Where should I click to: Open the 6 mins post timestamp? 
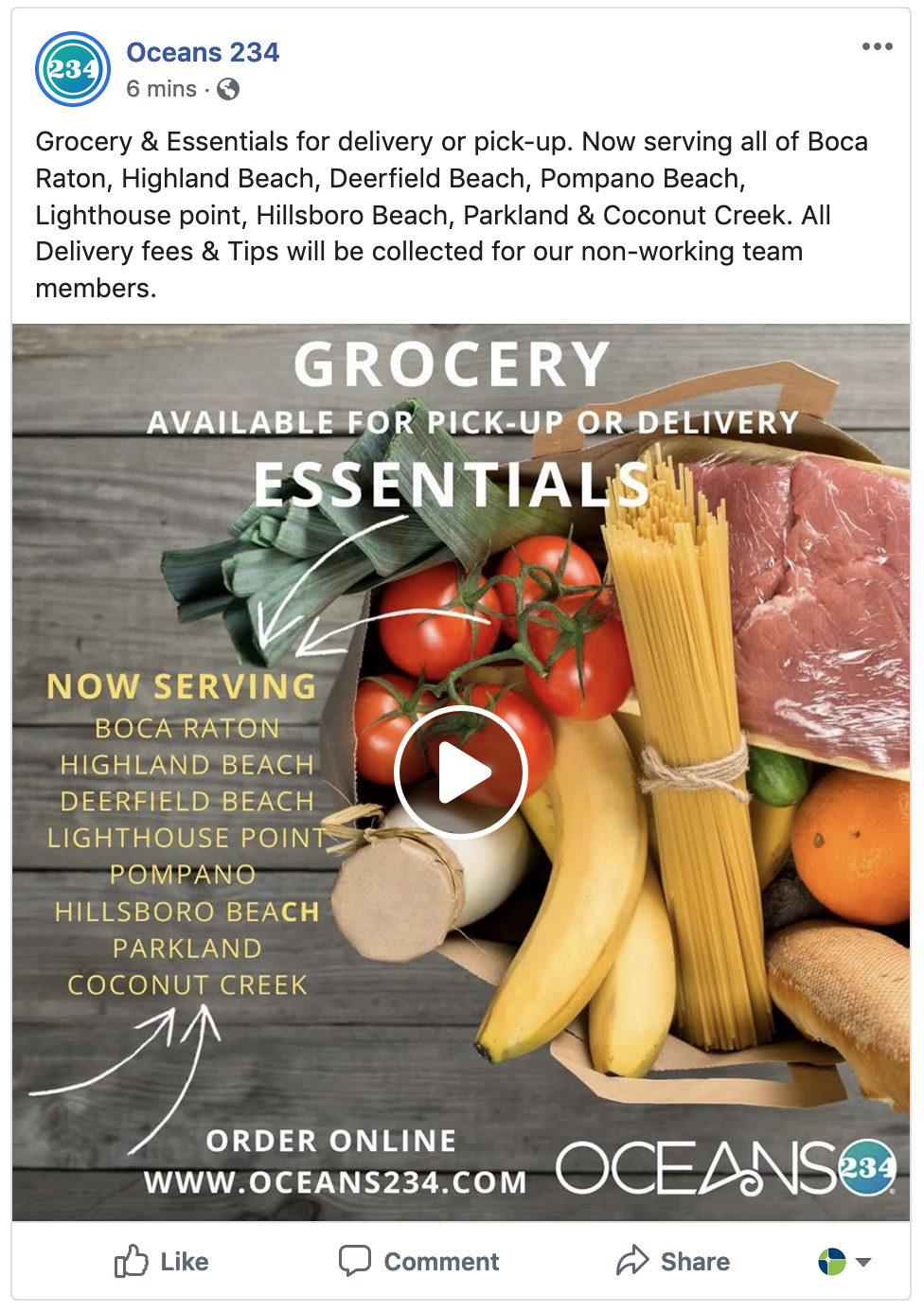pyautogui.click(x=161, y=89)
